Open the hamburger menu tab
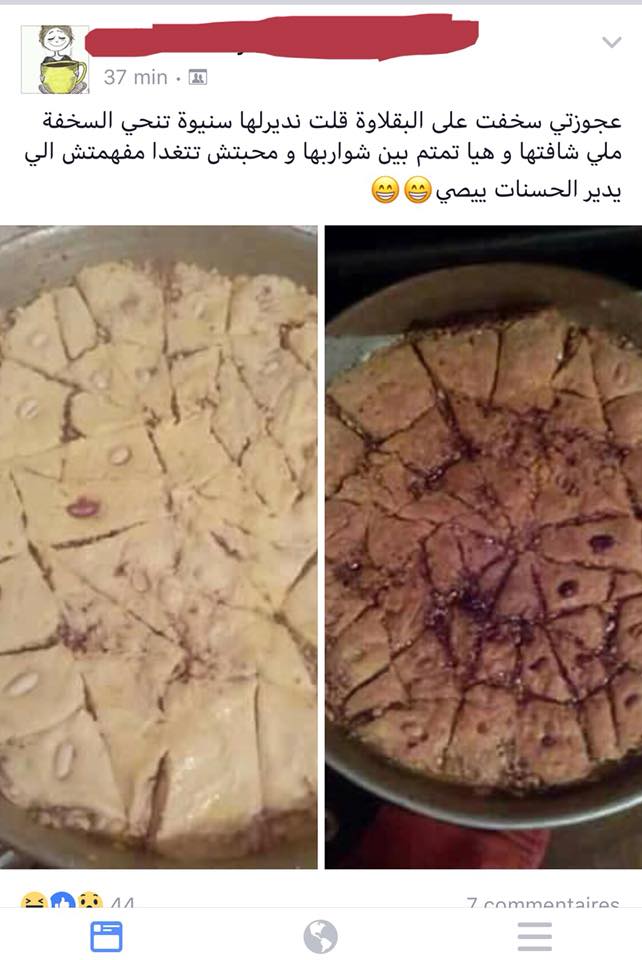Image resolution: width=642 pixels, height=960 pixels. (x=535, y=937)
